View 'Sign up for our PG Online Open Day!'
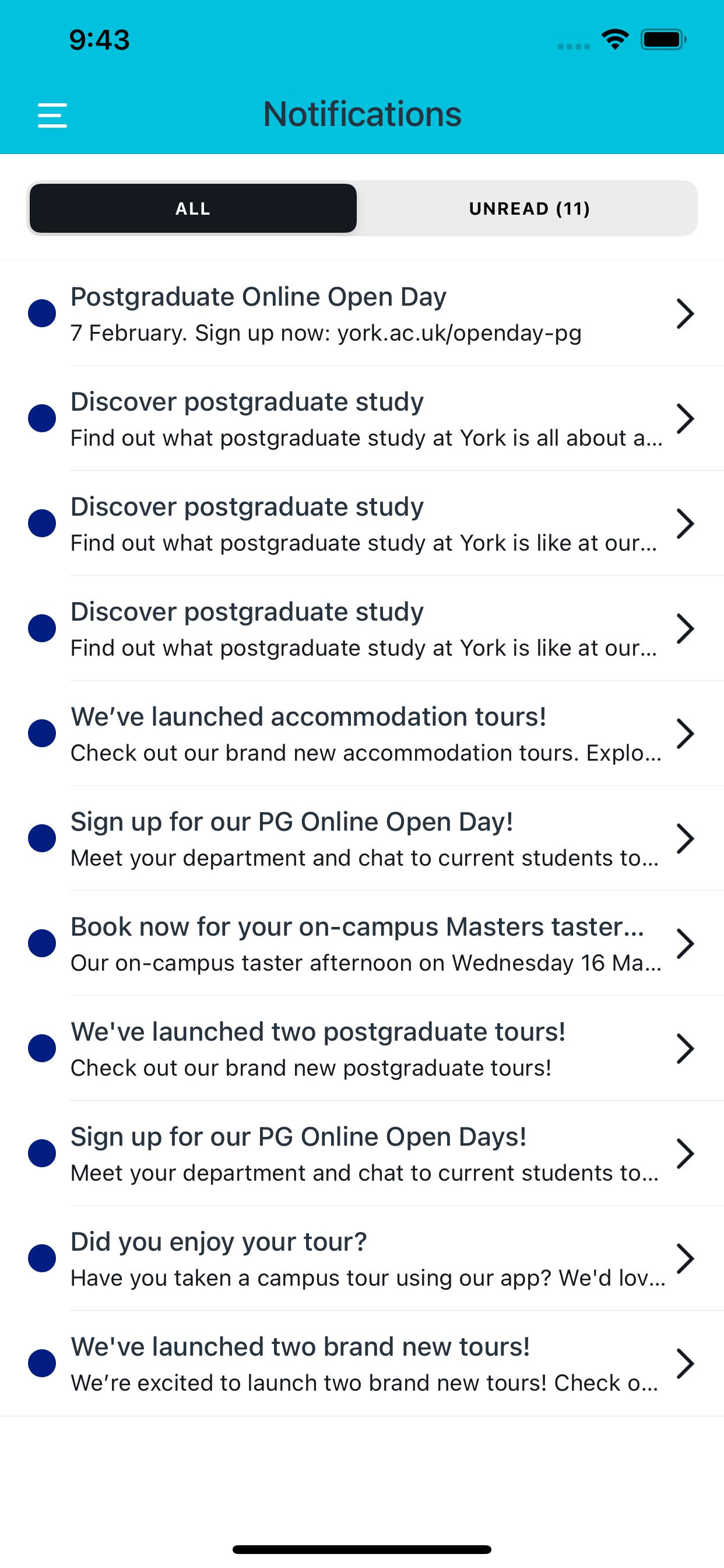724x1568 pixels. 362,839
